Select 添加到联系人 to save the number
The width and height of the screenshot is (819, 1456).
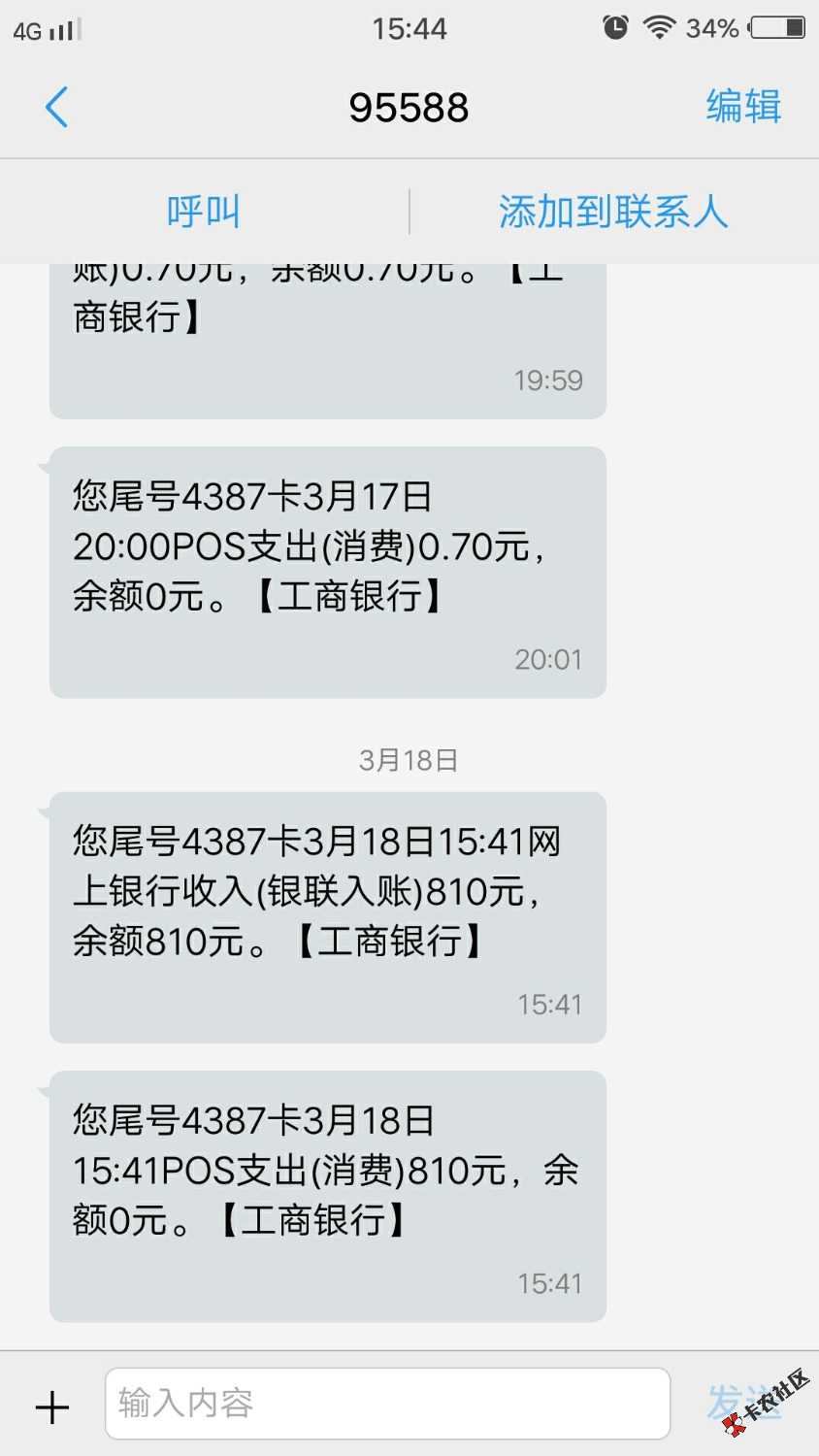pyautogui.click(x=613, y=212)
